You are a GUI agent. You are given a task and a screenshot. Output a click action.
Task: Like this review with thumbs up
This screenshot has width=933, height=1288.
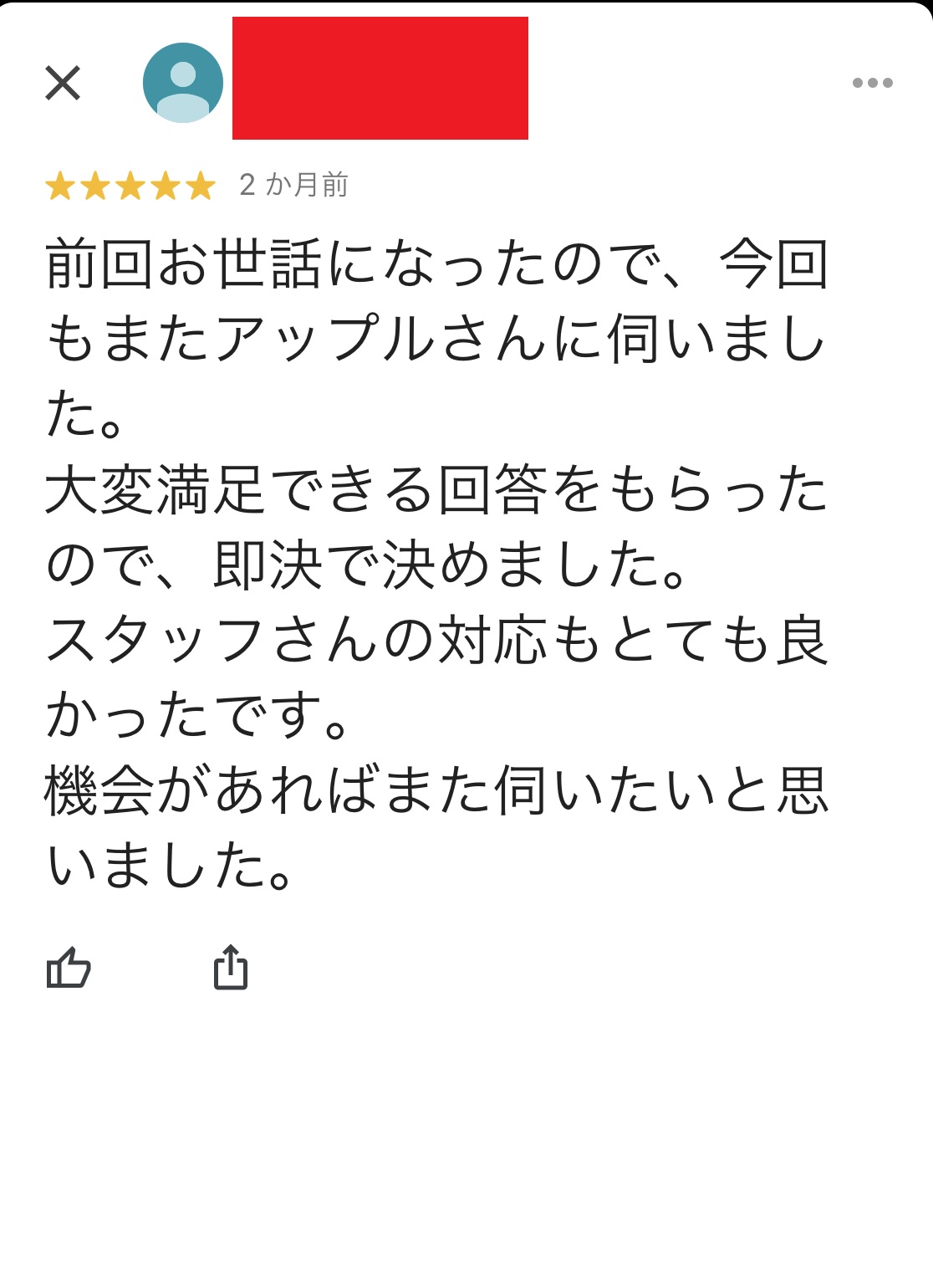point(69,968)
